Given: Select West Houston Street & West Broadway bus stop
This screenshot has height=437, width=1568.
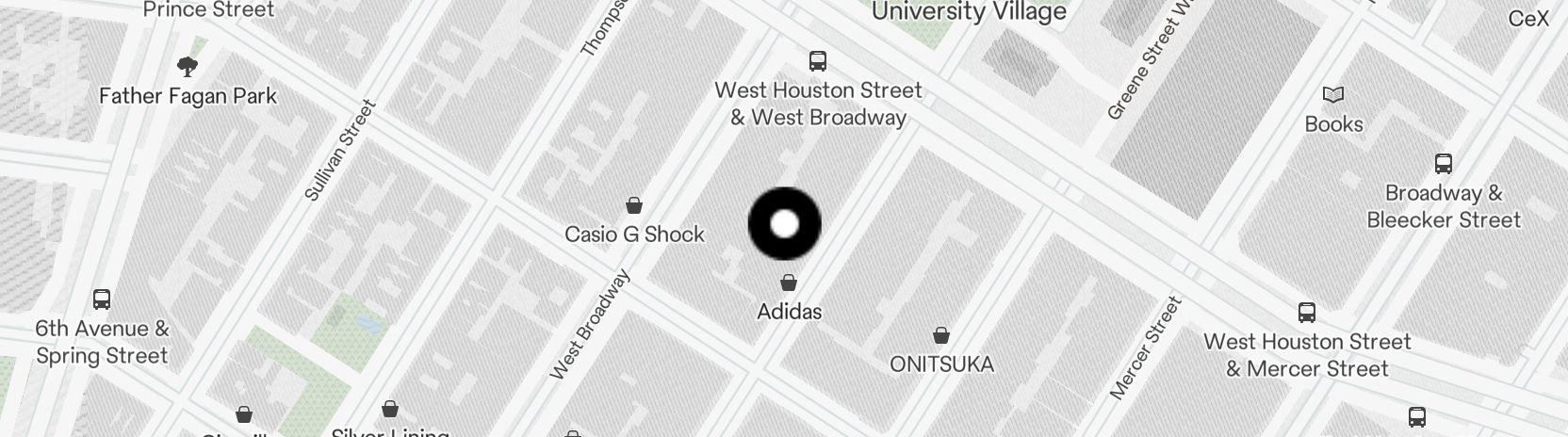Looking at the screenshot, I should coord(818,61).
